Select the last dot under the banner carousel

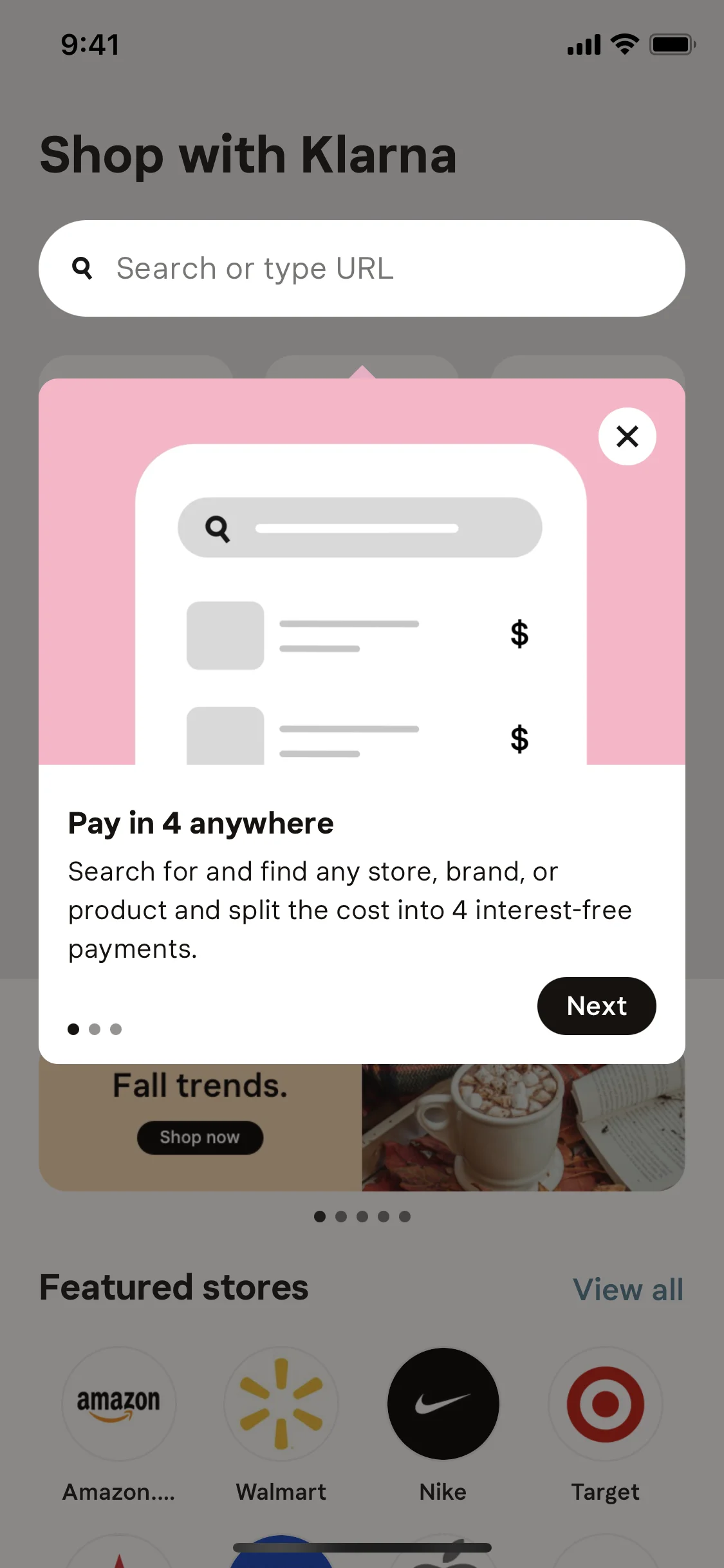click(x=405, y=1216)
